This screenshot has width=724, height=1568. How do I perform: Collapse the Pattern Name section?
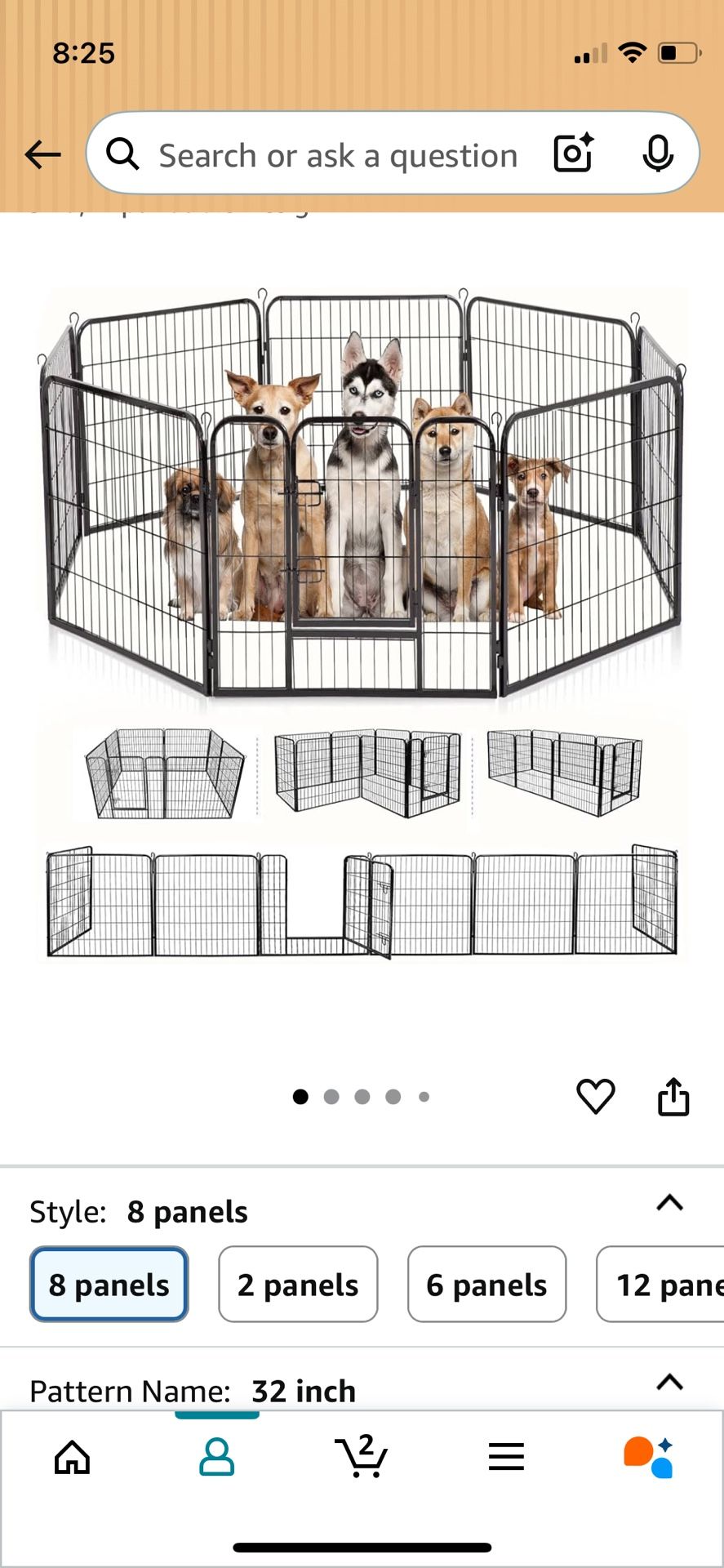(669, 1382)
